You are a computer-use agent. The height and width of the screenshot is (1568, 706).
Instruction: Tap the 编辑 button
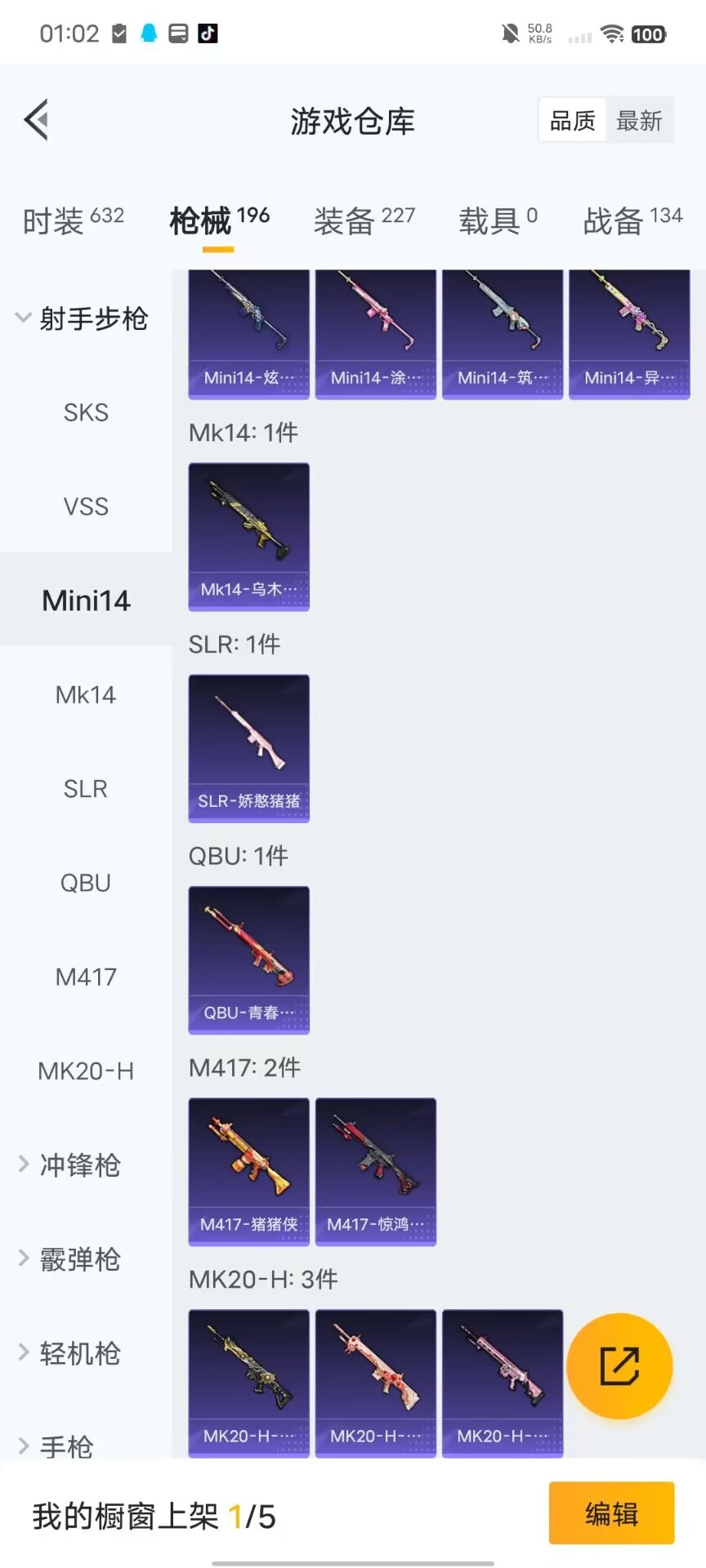(611, 1513)
